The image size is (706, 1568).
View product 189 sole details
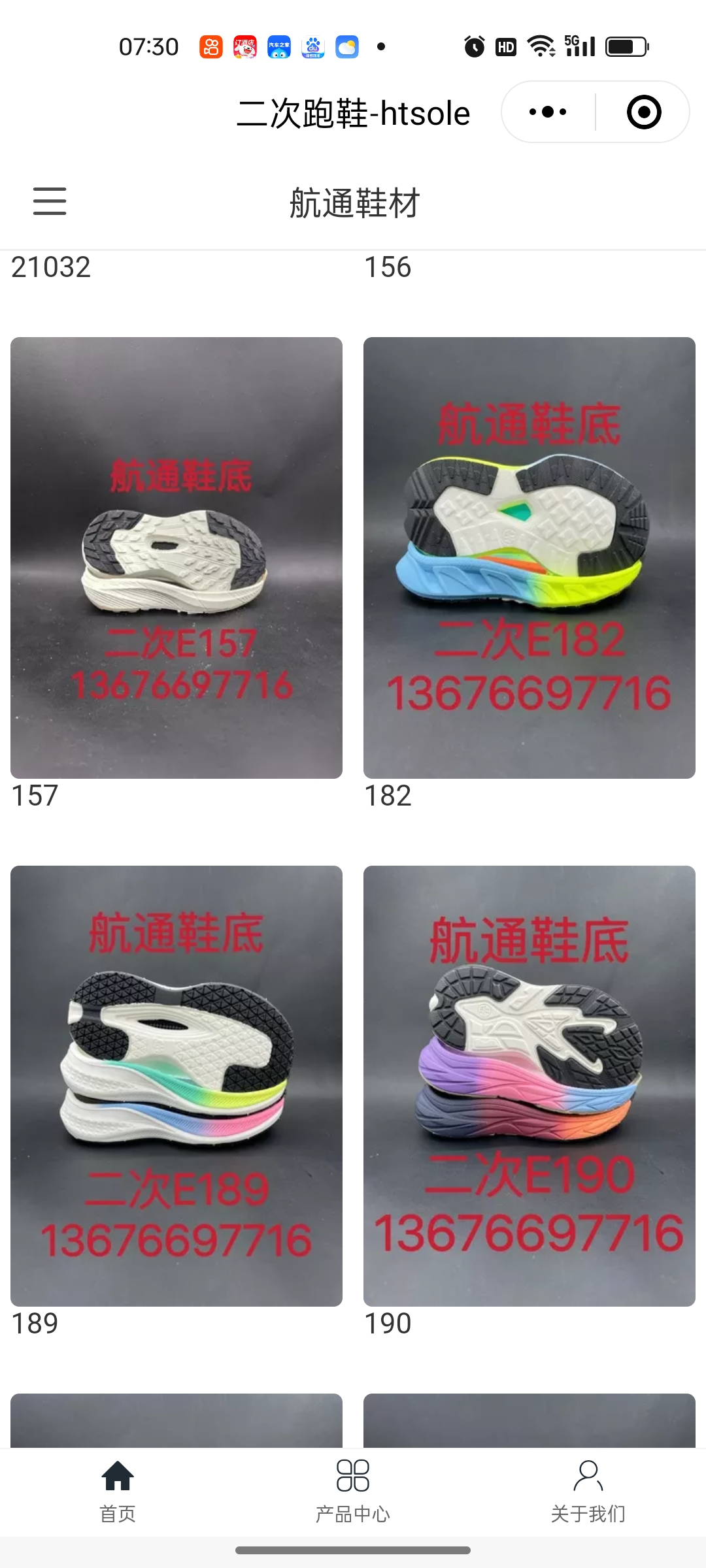pos(176,1085)
